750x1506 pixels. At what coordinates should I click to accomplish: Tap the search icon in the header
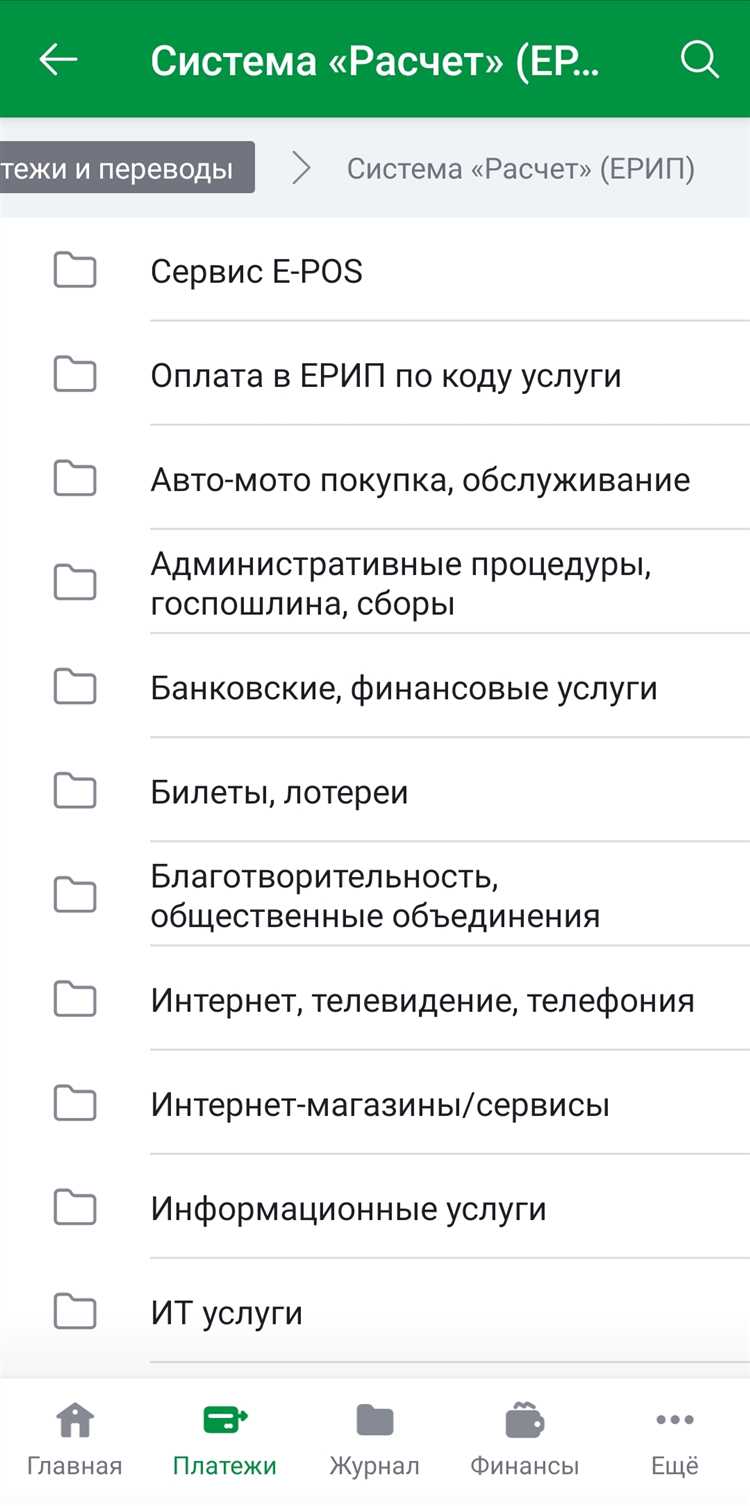coord(699,60)
